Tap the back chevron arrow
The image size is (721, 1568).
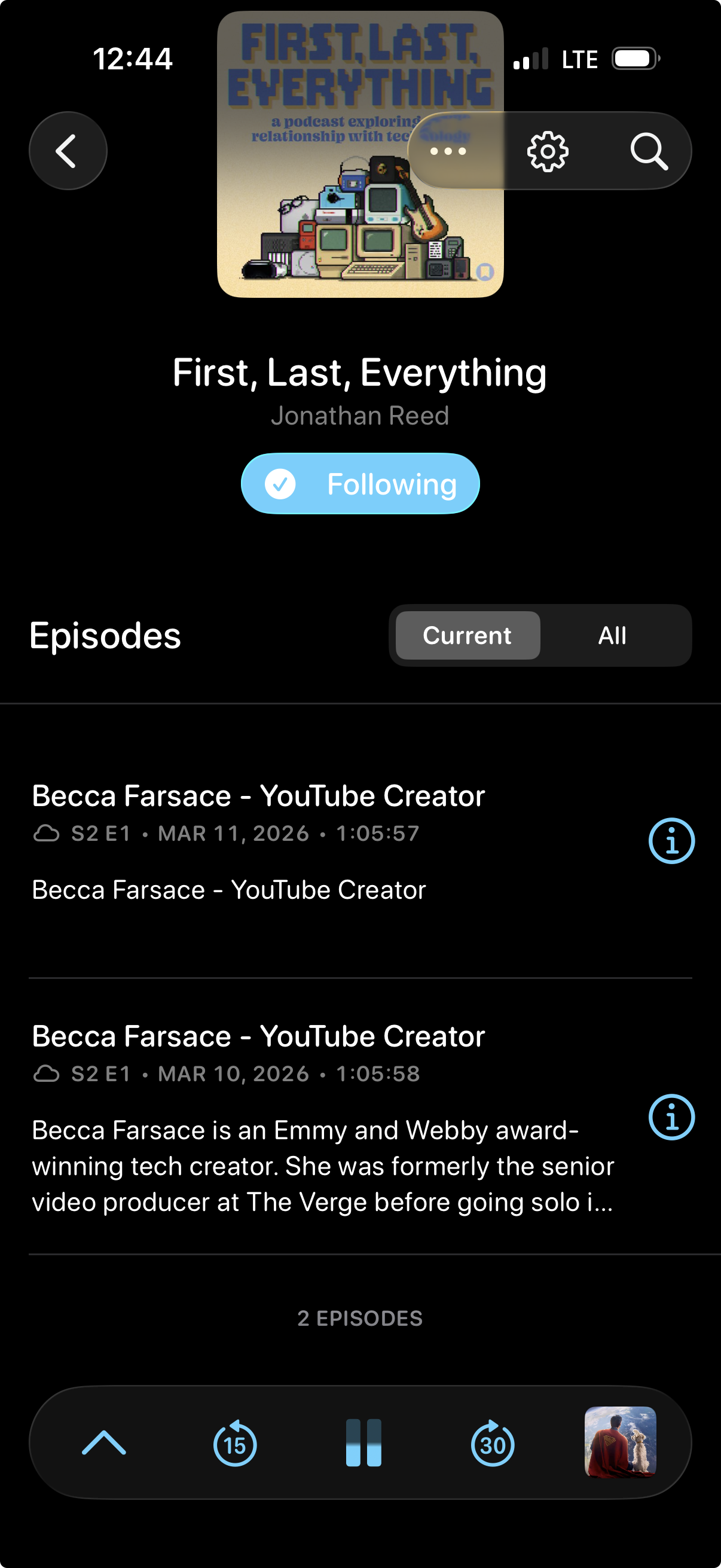point(68,150)
